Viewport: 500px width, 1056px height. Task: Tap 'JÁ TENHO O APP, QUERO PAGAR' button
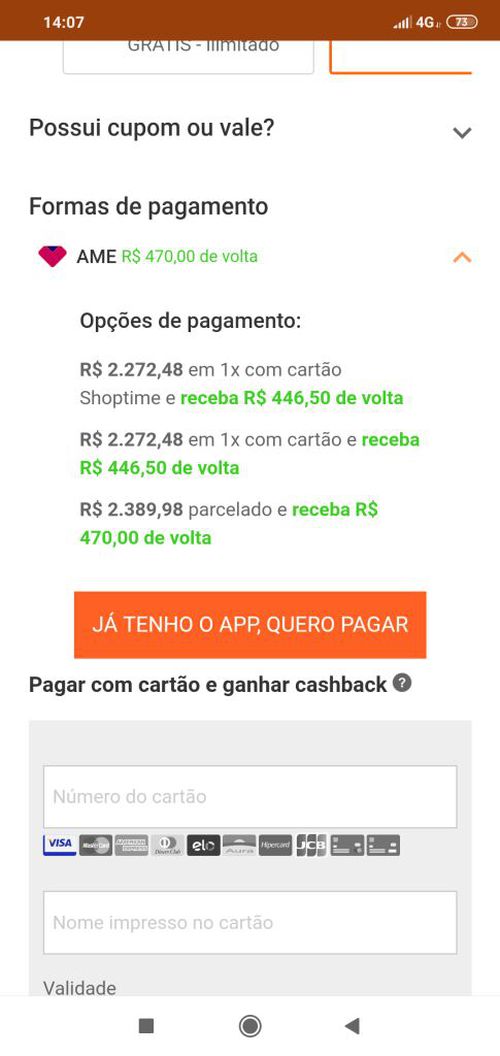250,624
